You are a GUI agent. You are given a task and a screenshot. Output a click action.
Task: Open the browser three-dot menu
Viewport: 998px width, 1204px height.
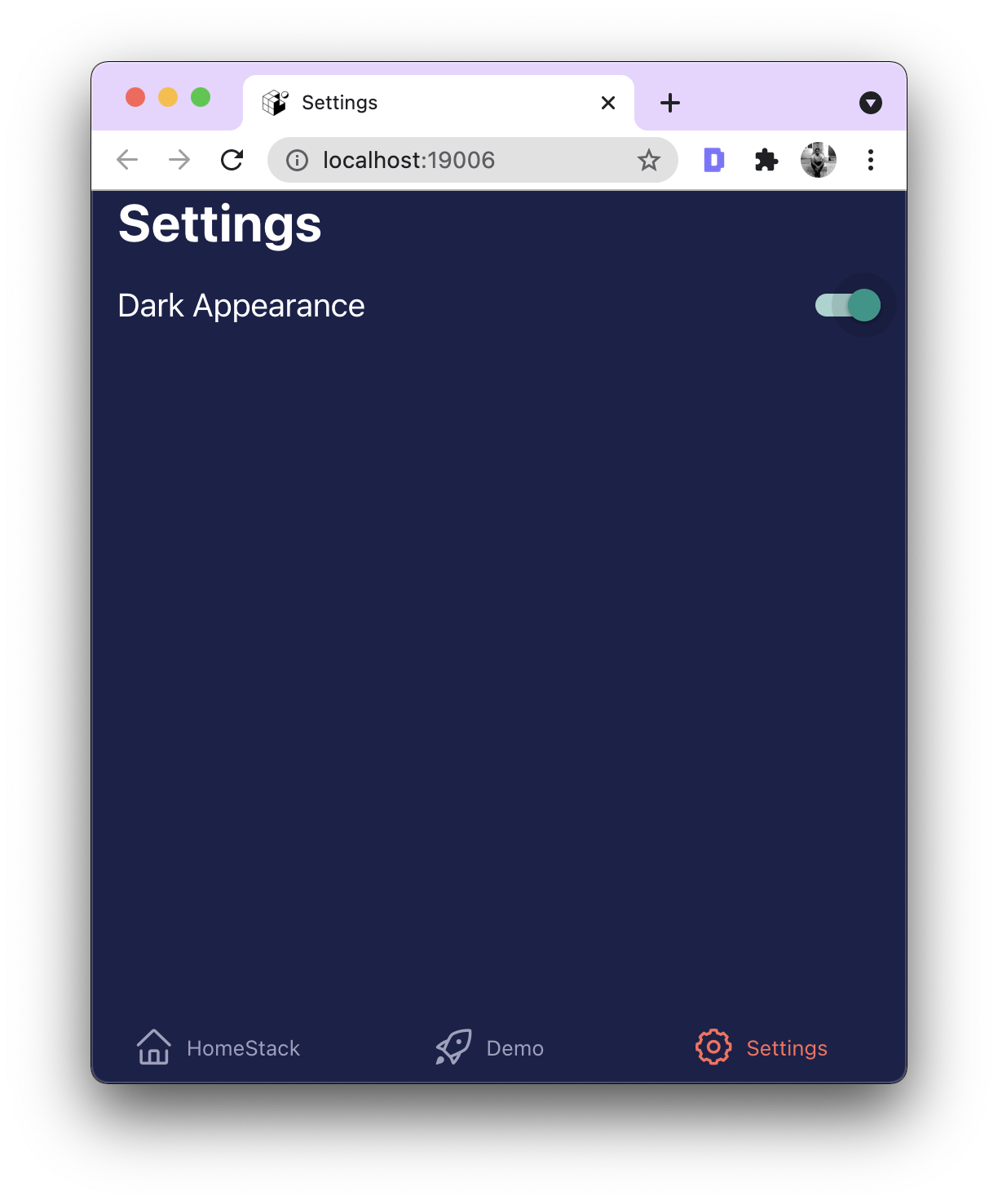tap(871, 160)
